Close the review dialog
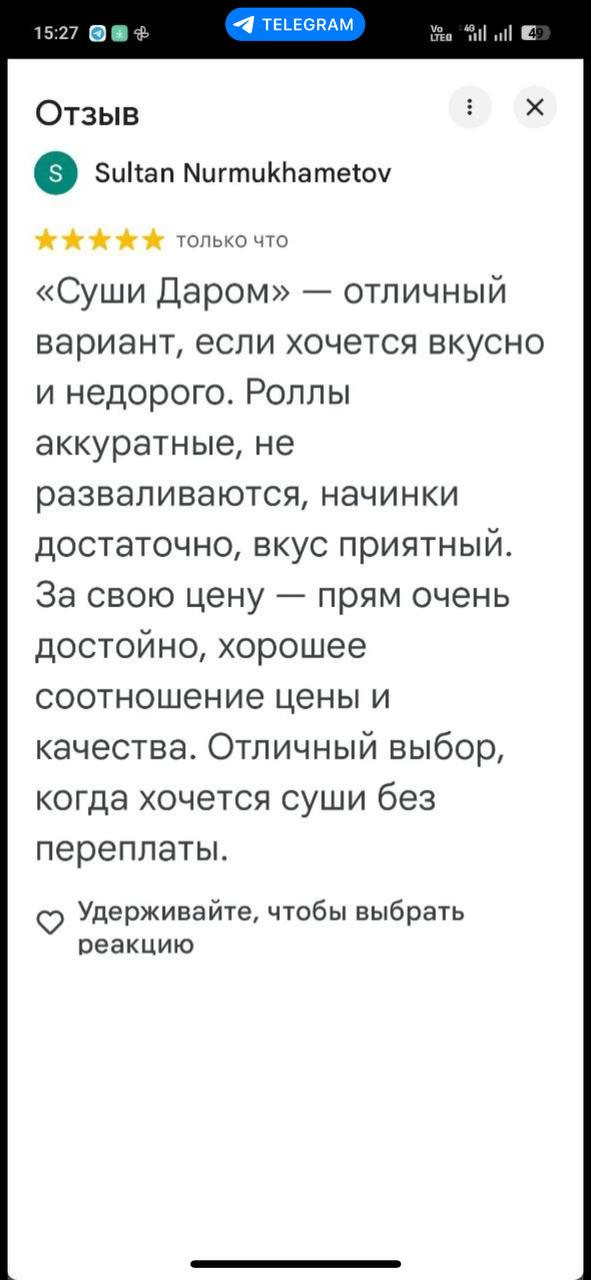 535,107
